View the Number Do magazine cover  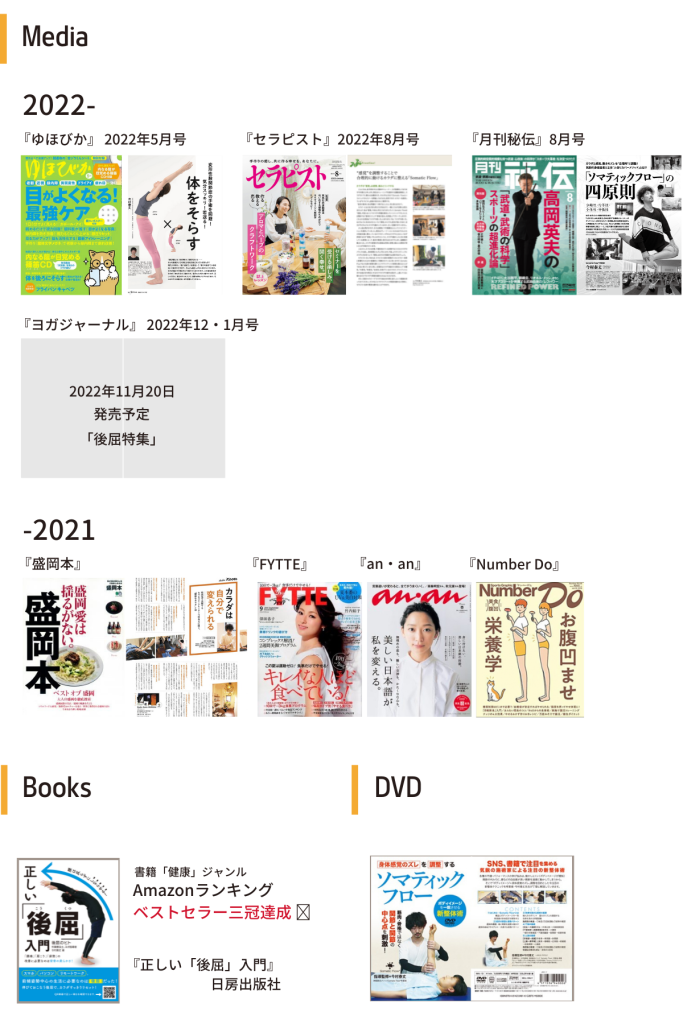tap(529, 648)
